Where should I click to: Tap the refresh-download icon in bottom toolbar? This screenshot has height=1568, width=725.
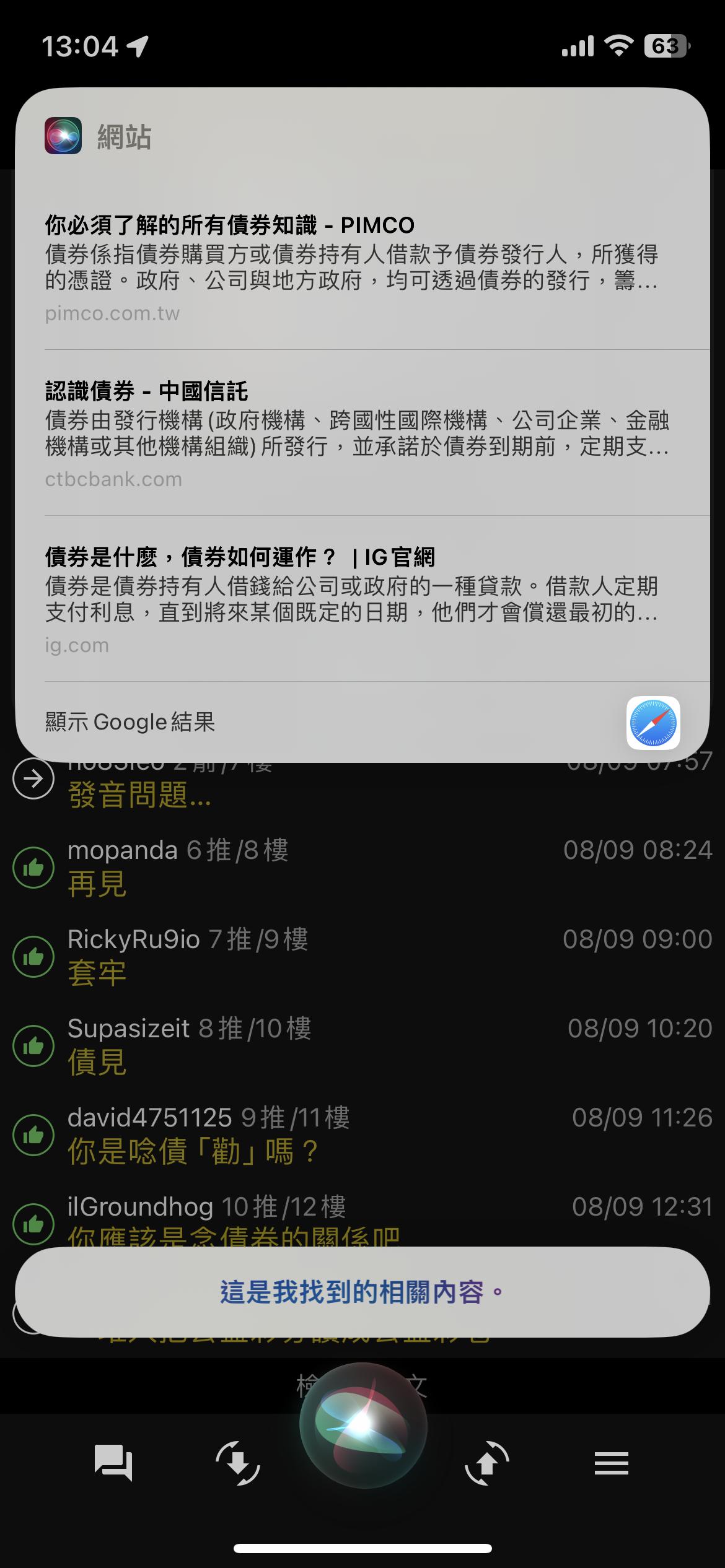pos(238,1464)
